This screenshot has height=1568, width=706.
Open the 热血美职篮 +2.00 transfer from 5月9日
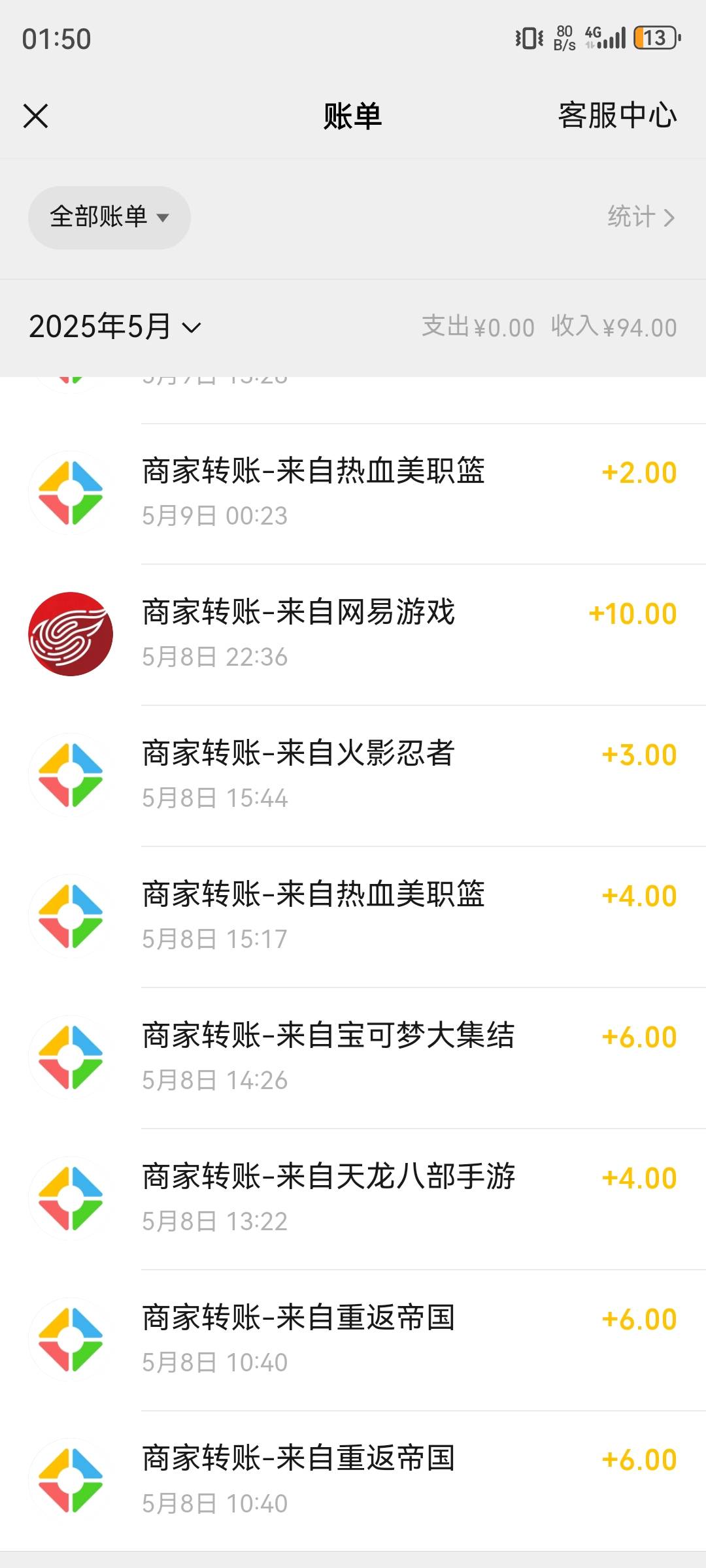353,493
